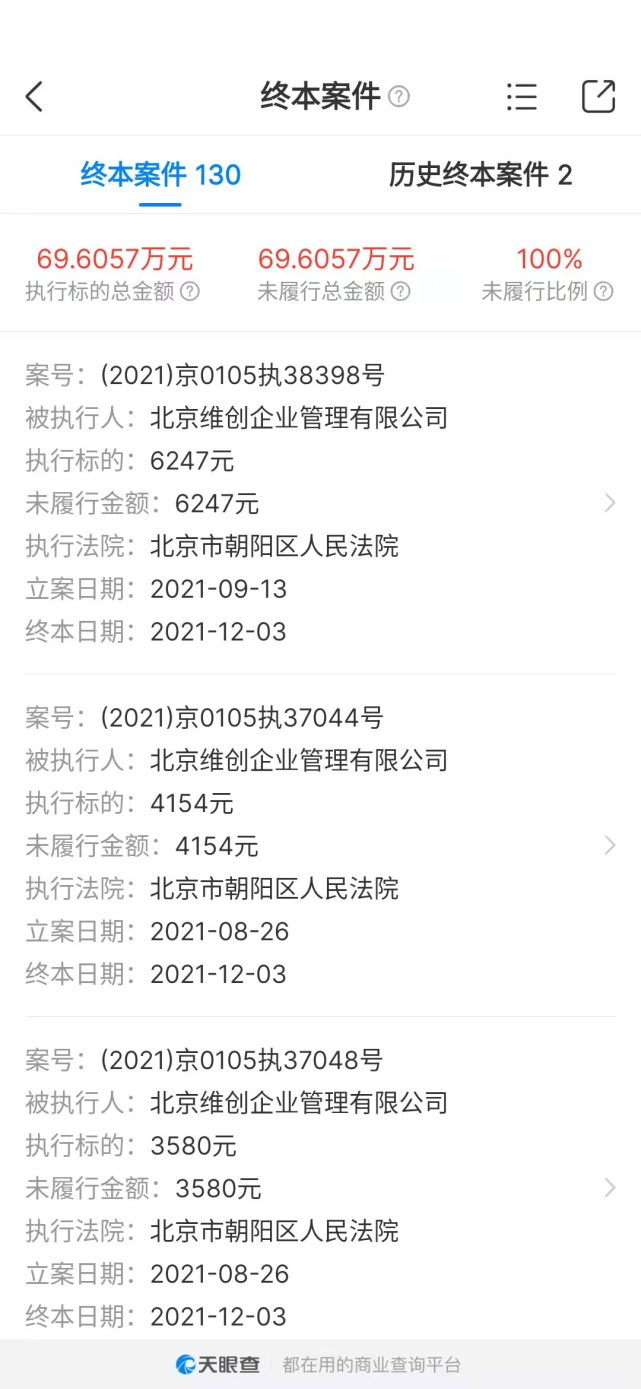This screenshot has height=1389, width=641.
Task: Tap the help icon next to 未履行总金额
Action: click(x=401, y=292)
